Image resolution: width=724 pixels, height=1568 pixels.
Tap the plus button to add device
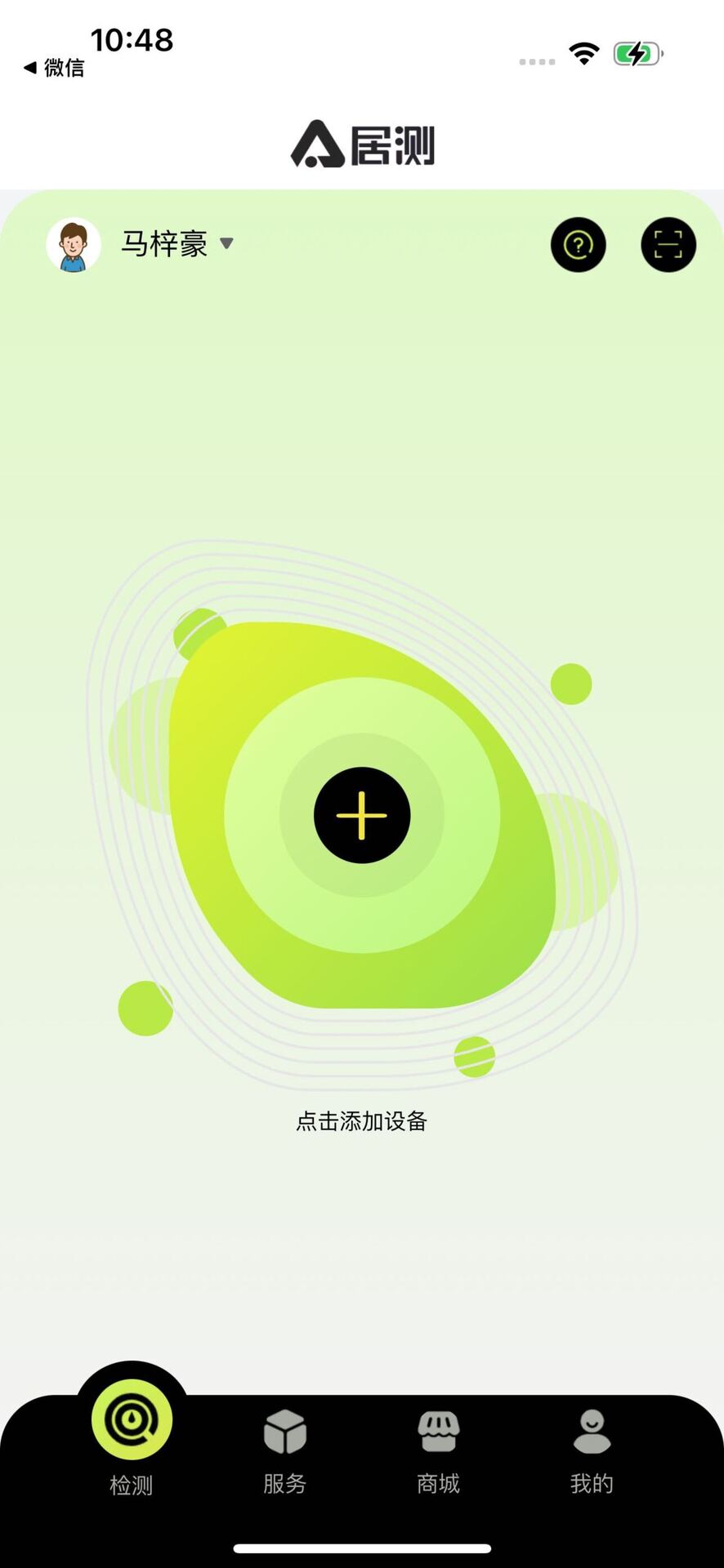[x=362, y=815]
